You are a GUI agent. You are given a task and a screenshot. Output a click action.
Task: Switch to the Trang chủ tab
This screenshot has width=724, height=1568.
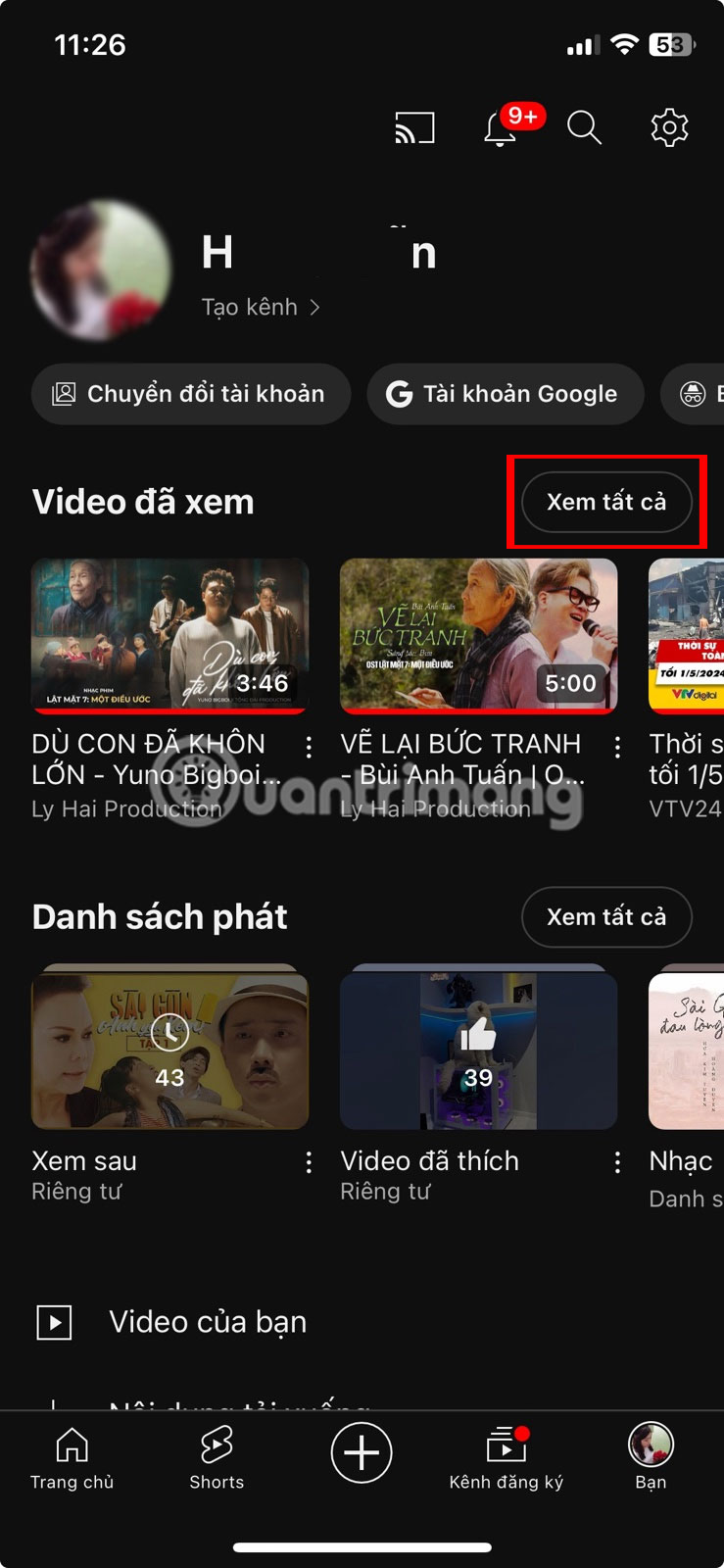(72, 1457)
